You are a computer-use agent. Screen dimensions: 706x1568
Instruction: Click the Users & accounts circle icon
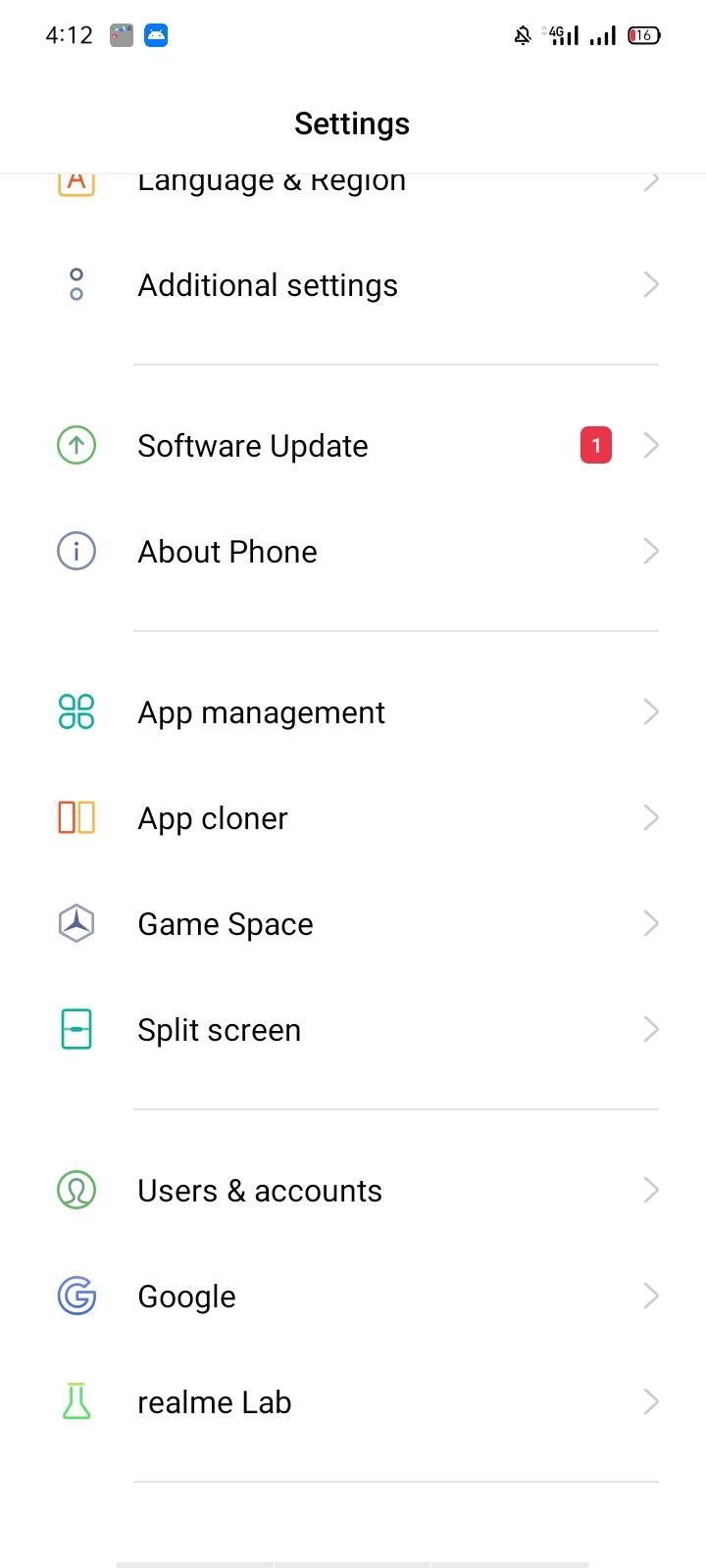click(76, 1190)
